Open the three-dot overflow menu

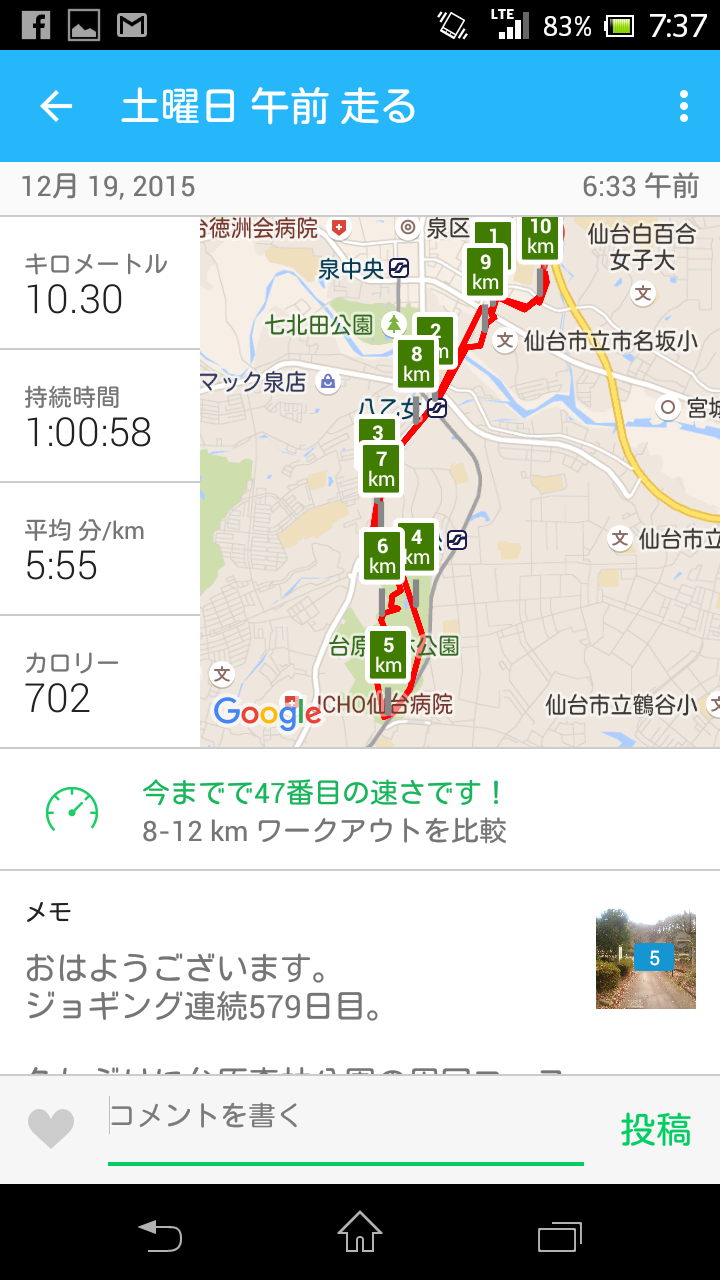coord(683,107)
